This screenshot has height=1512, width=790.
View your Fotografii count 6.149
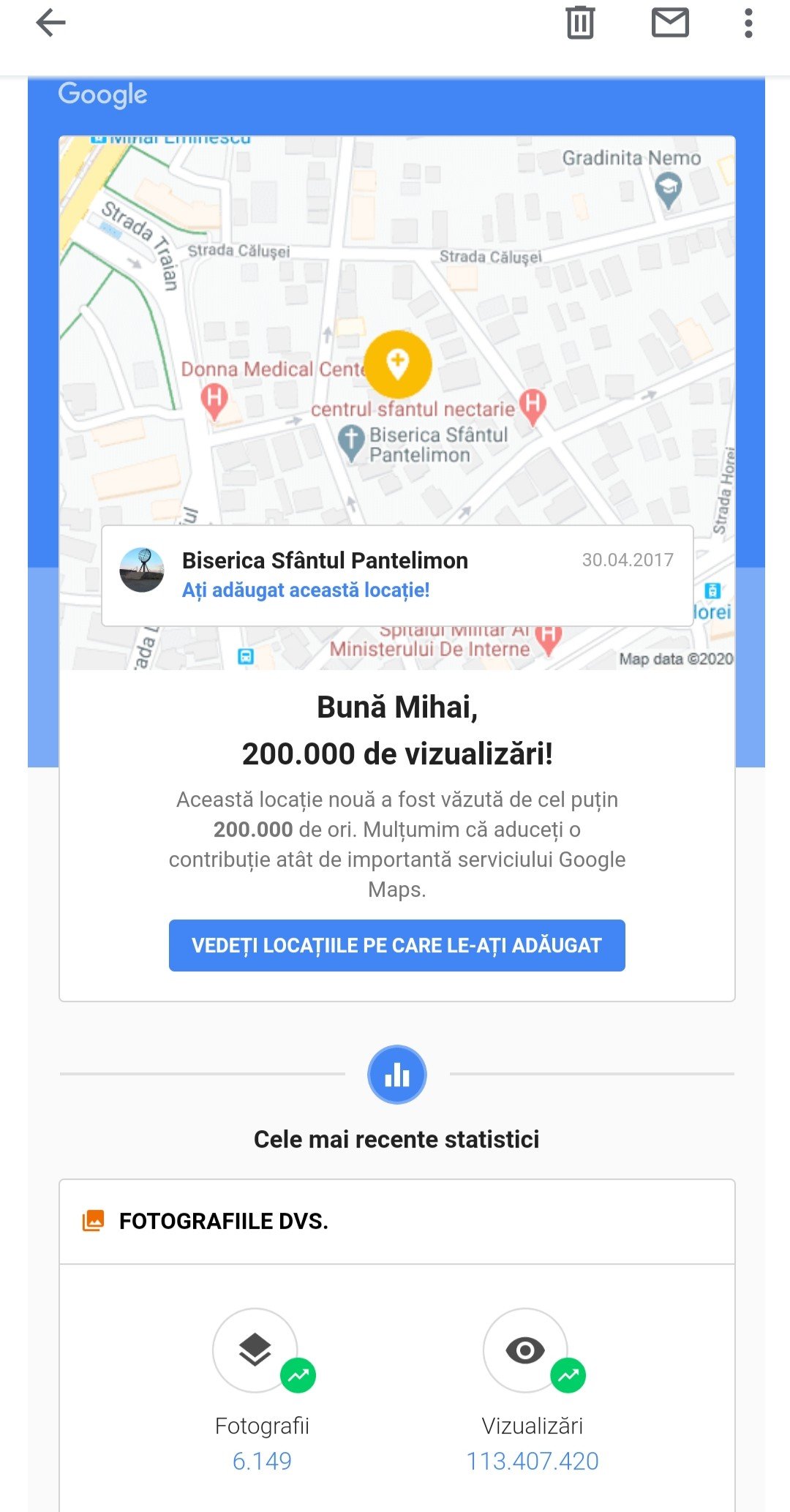click(262, 1461)
